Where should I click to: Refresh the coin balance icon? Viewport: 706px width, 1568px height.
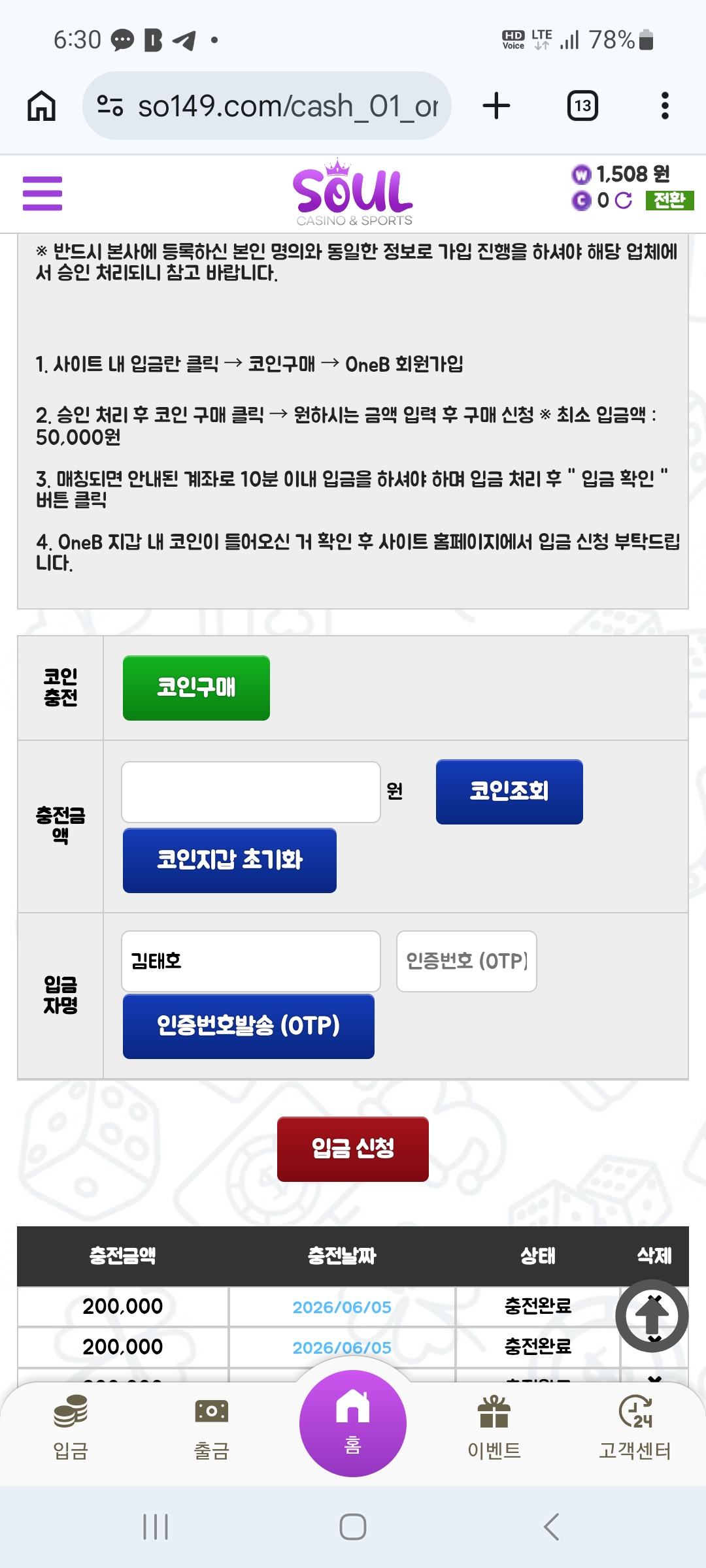(624, 201)
